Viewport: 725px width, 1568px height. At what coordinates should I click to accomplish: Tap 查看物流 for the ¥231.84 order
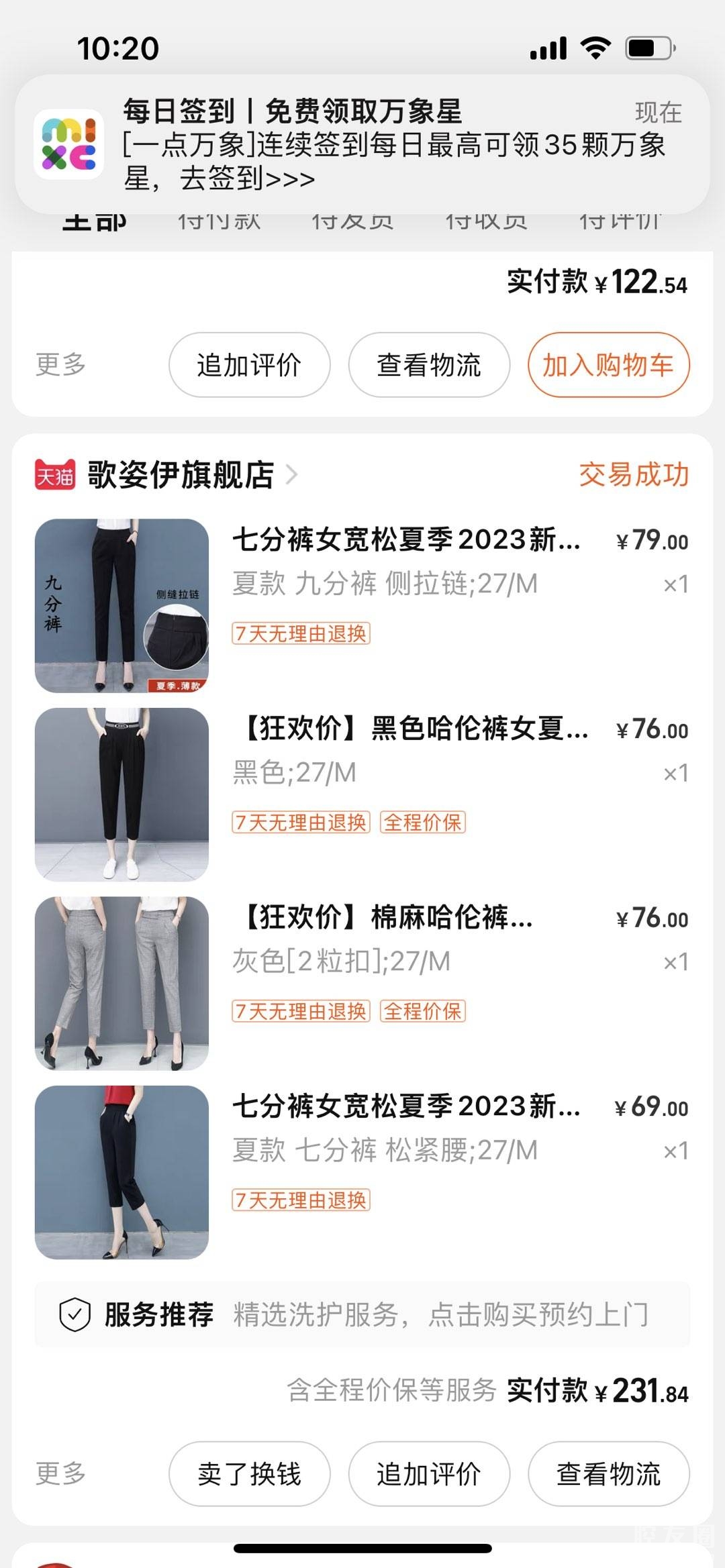click(x=608, y=1474)
